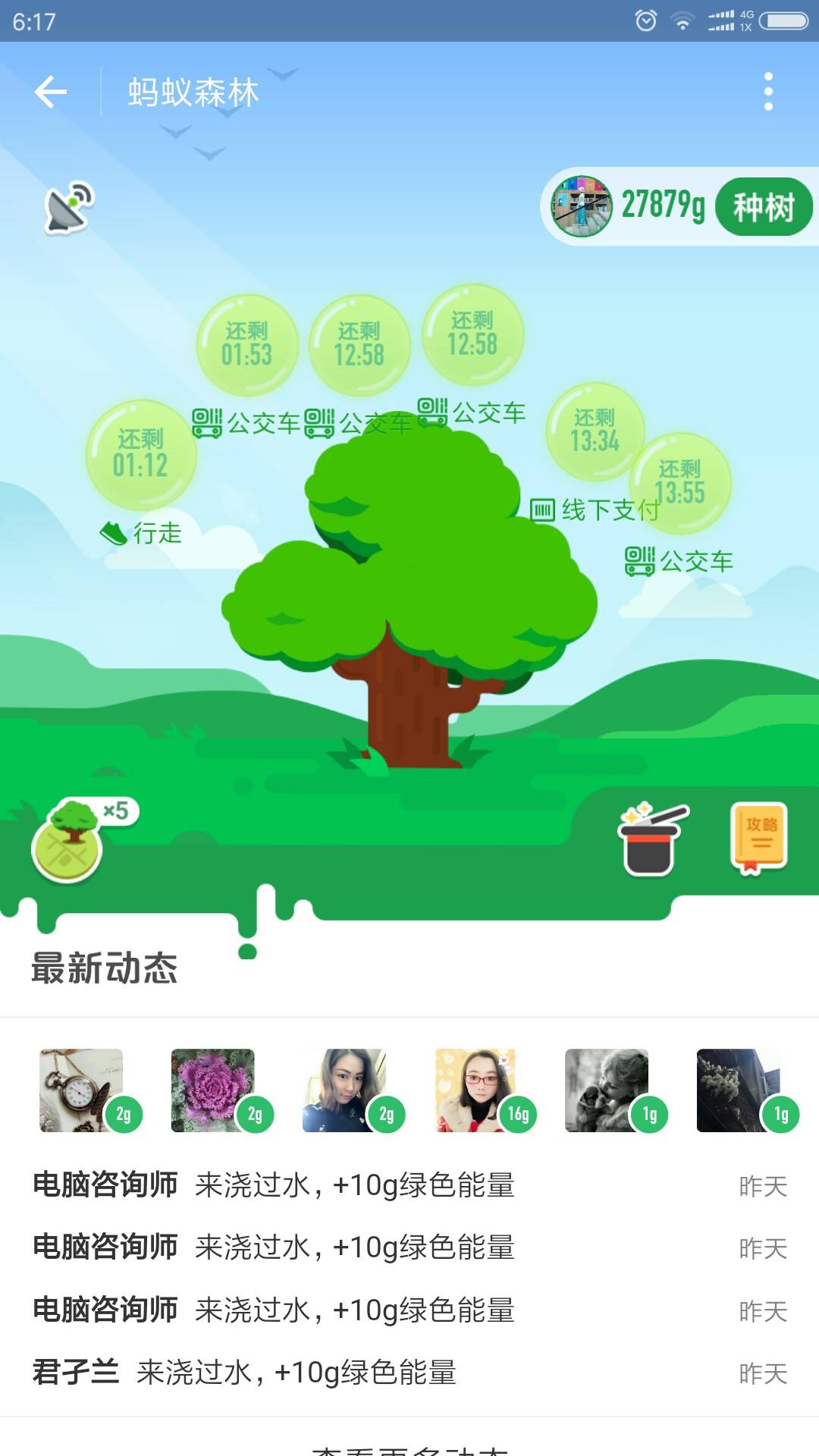Tap the energy bubble showing 01:53
The height and width of the screenshot is (1456, 819).
click(247, 346)
